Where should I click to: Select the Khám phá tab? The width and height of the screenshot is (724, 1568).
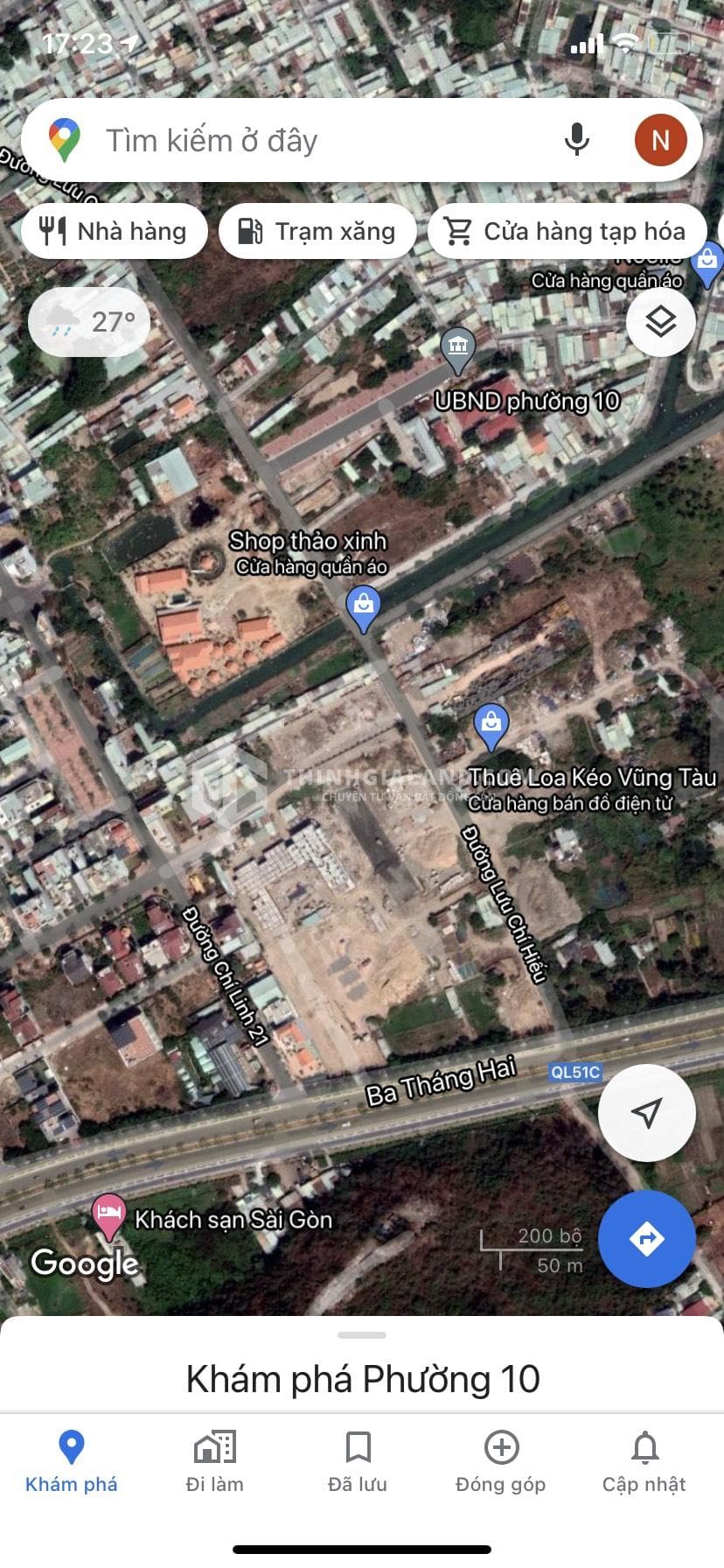pos(71,1461)
